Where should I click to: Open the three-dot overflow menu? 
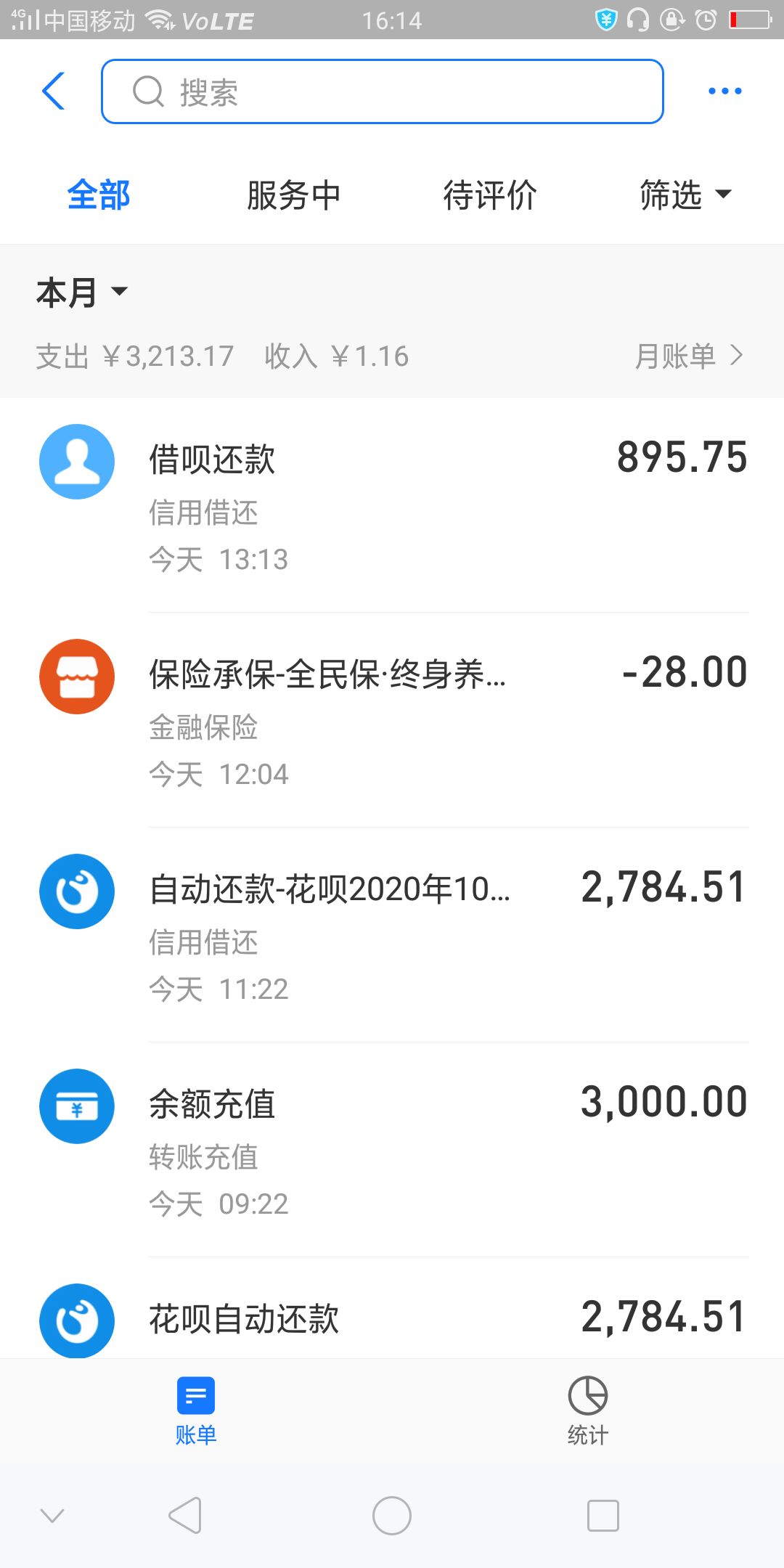point(724,91)
